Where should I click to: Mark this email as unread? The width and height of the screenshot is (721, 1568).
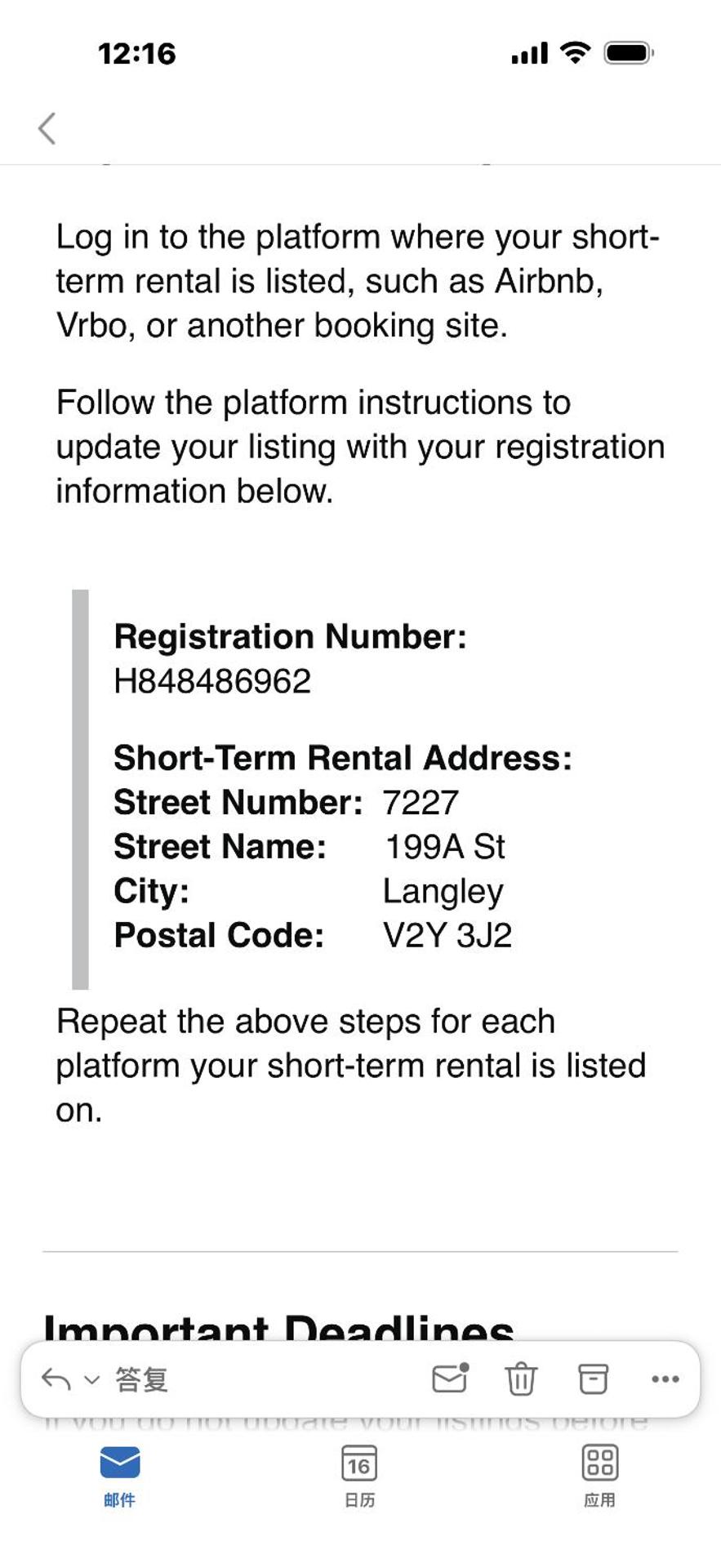[450, 1379]
